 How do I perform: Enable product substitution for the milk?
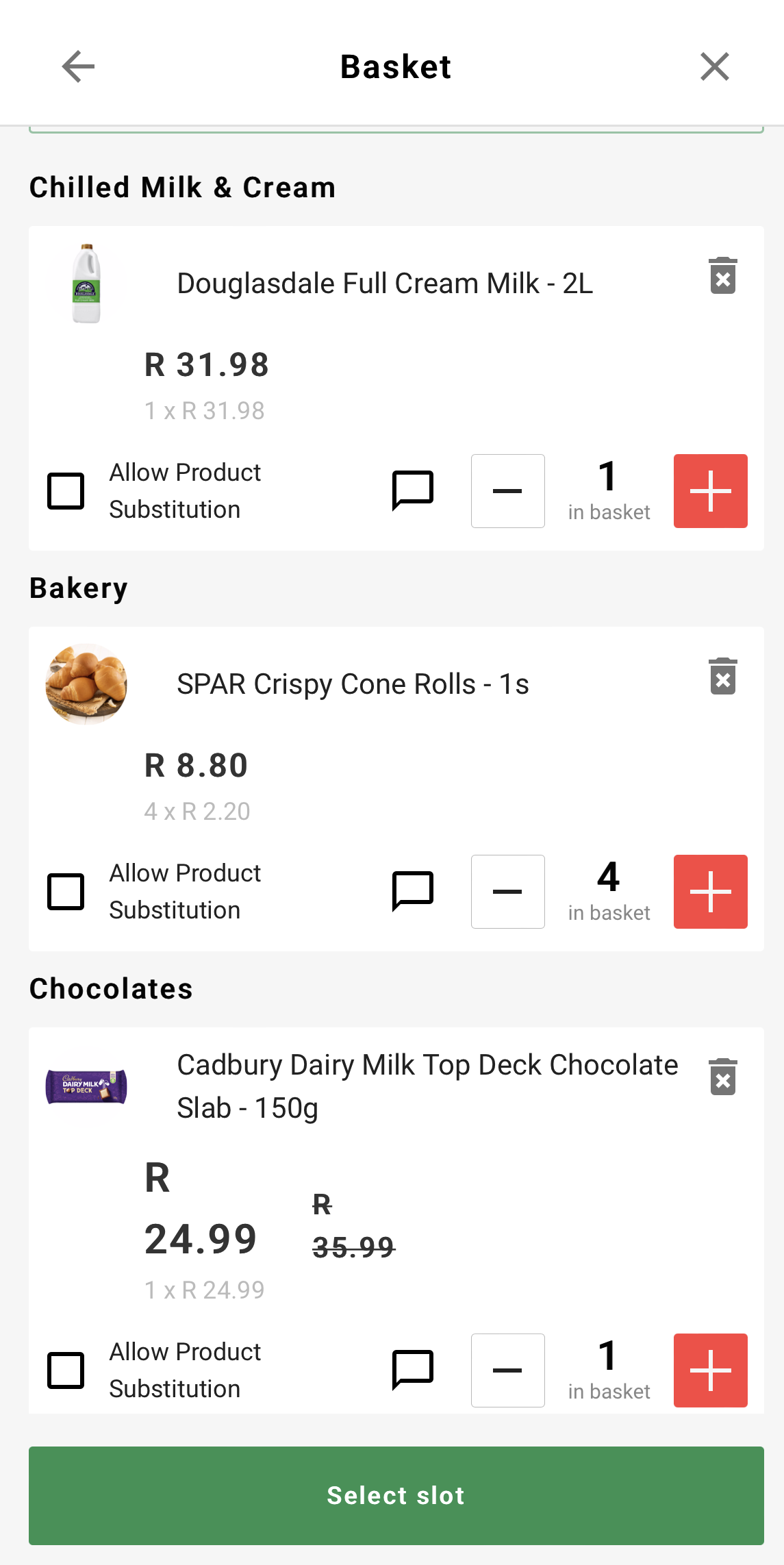[x=66, y=490]
